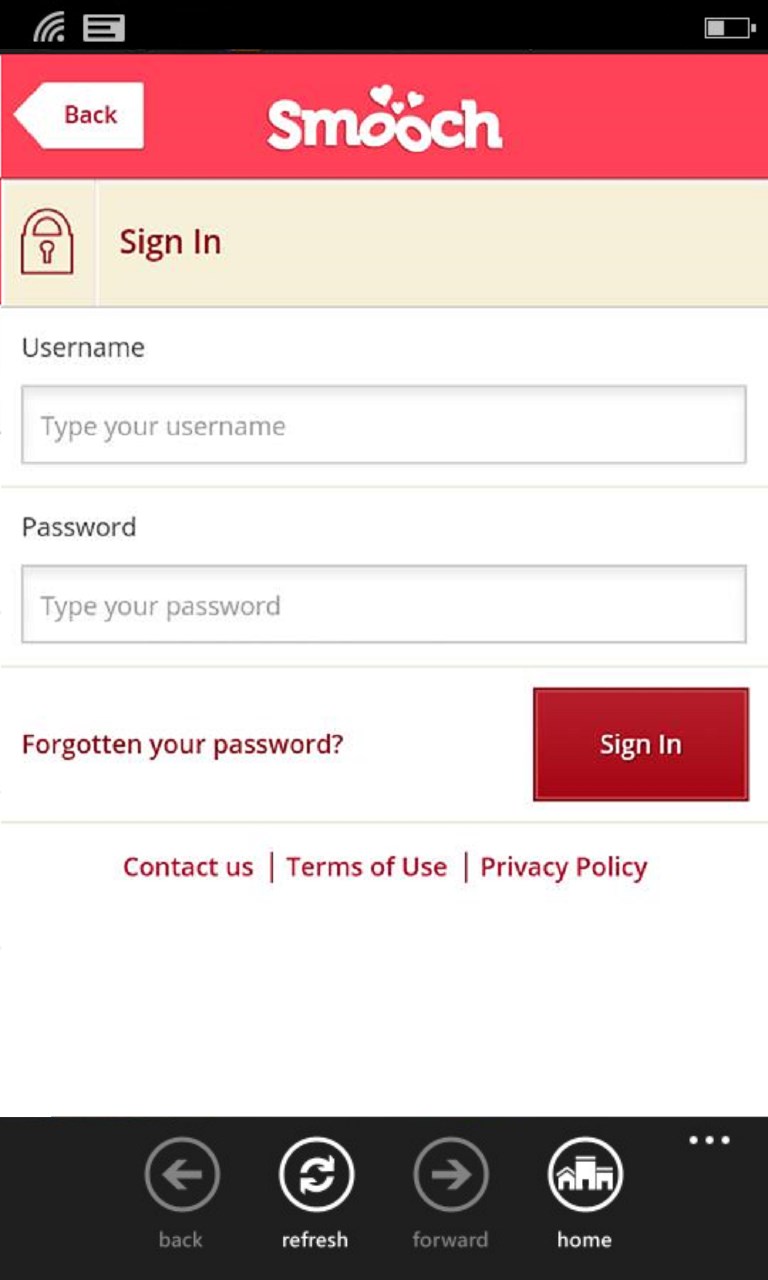768x1280 pixels.
Task: View the Terms of Use
Action: (367, 867)
